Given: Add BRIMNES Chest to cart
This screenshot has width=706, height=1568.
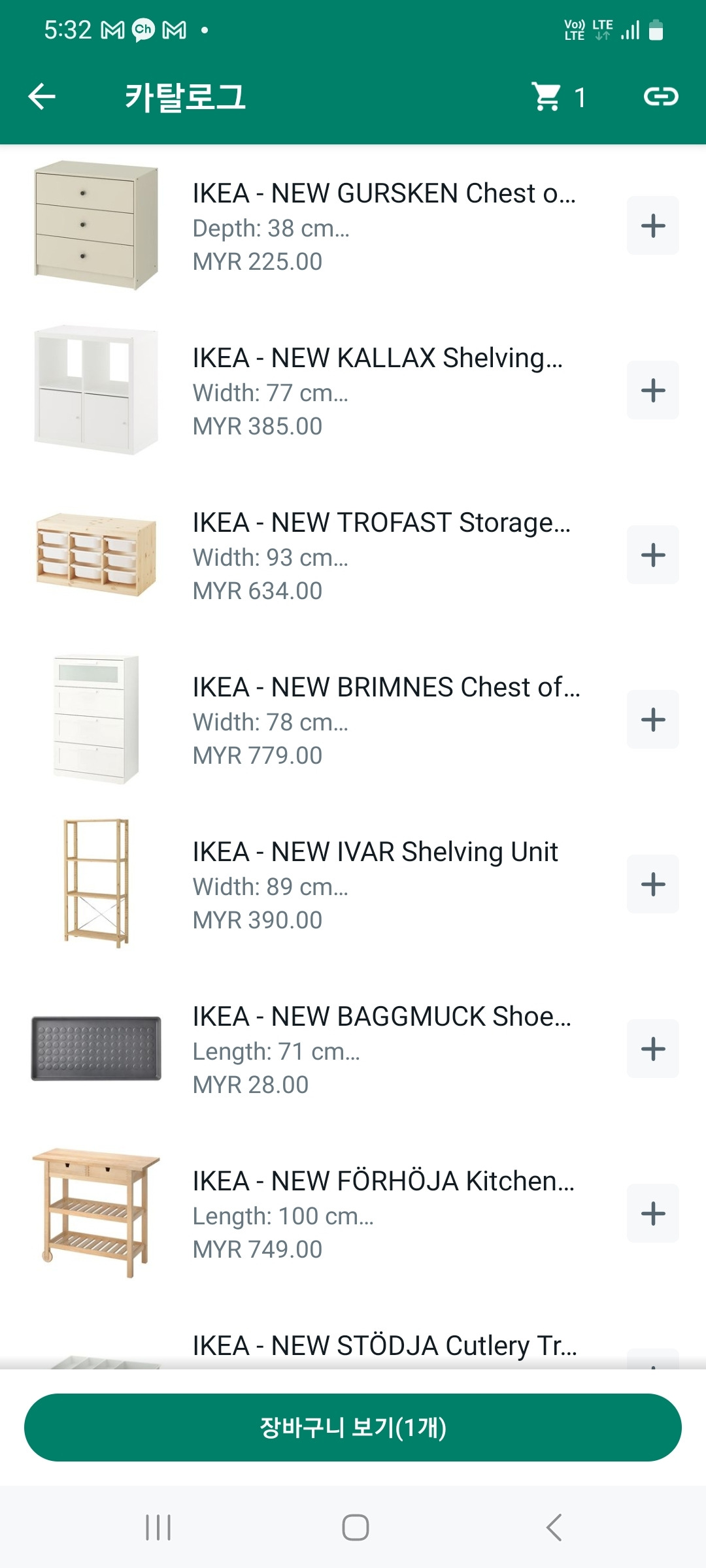Looking at the screenshot, I should click(652, 719).
